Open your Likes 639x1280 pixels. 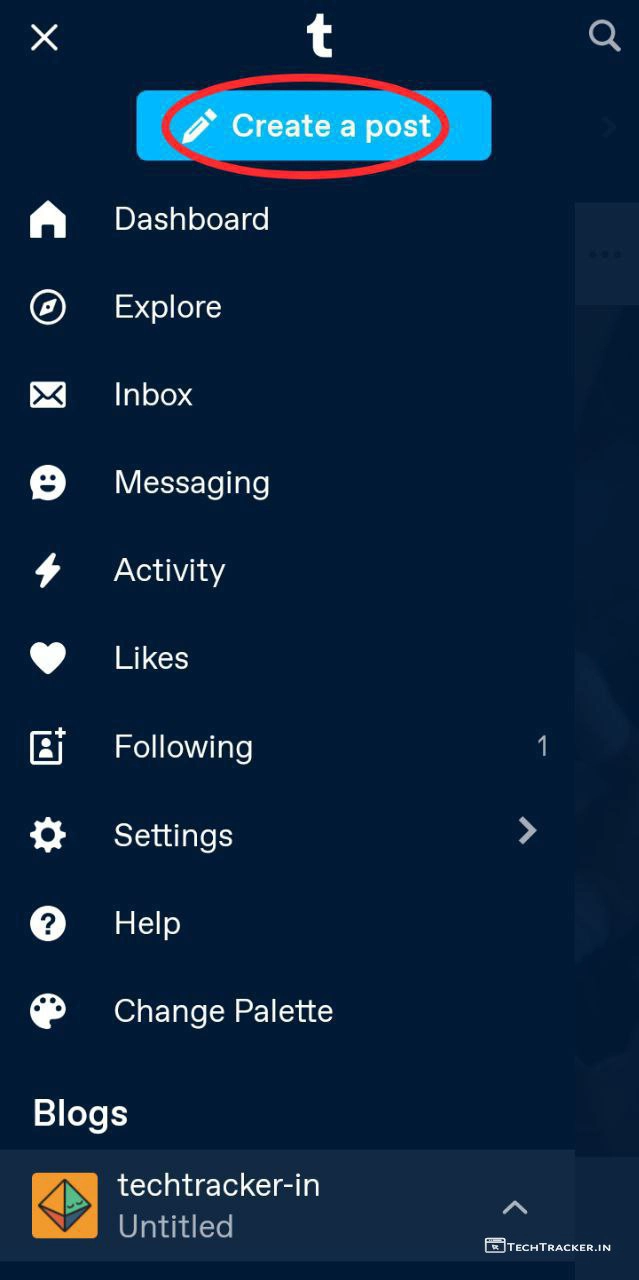[151, 658]
